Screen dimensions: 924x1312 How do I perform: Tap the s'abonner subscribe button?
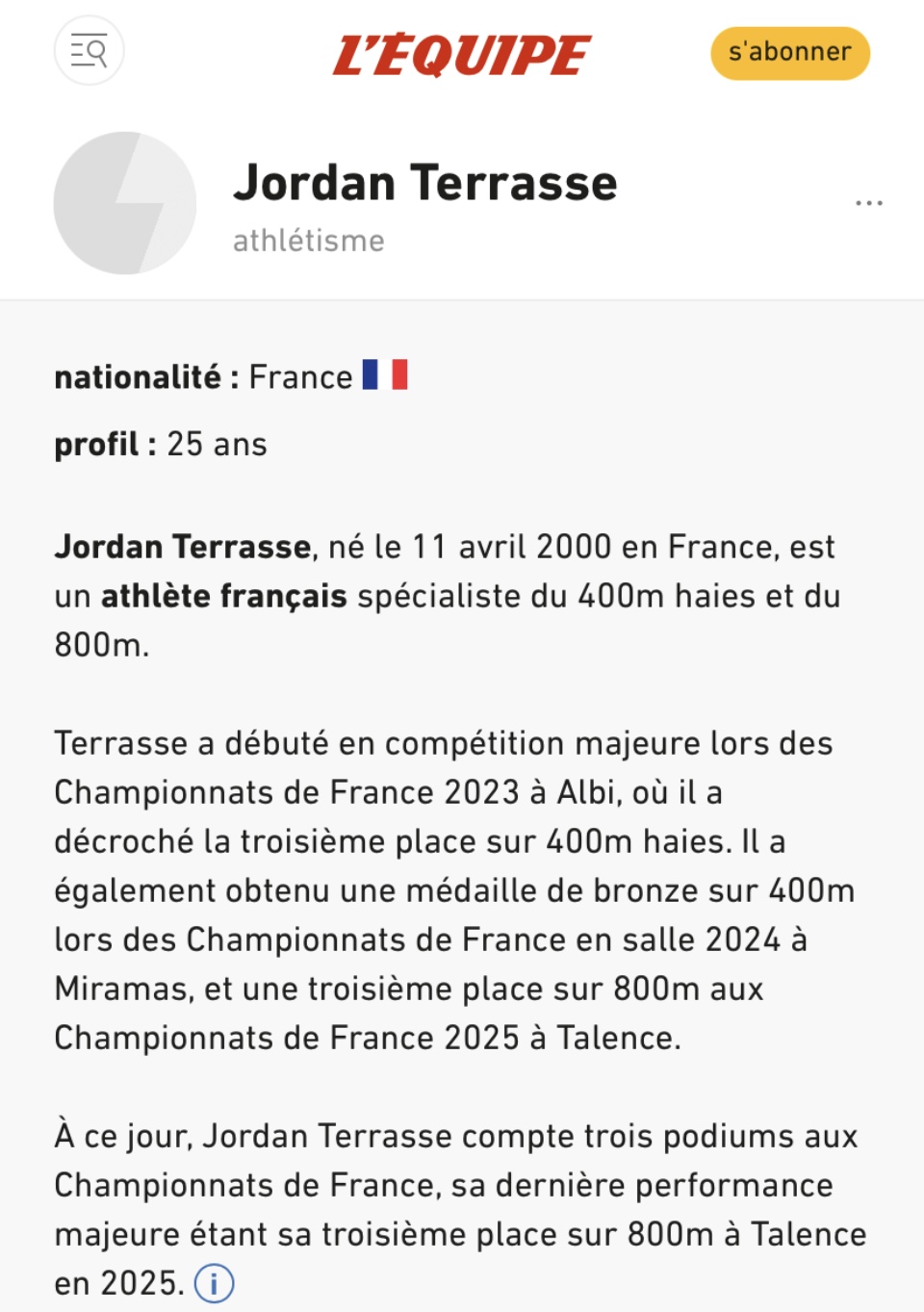[789, 53]
